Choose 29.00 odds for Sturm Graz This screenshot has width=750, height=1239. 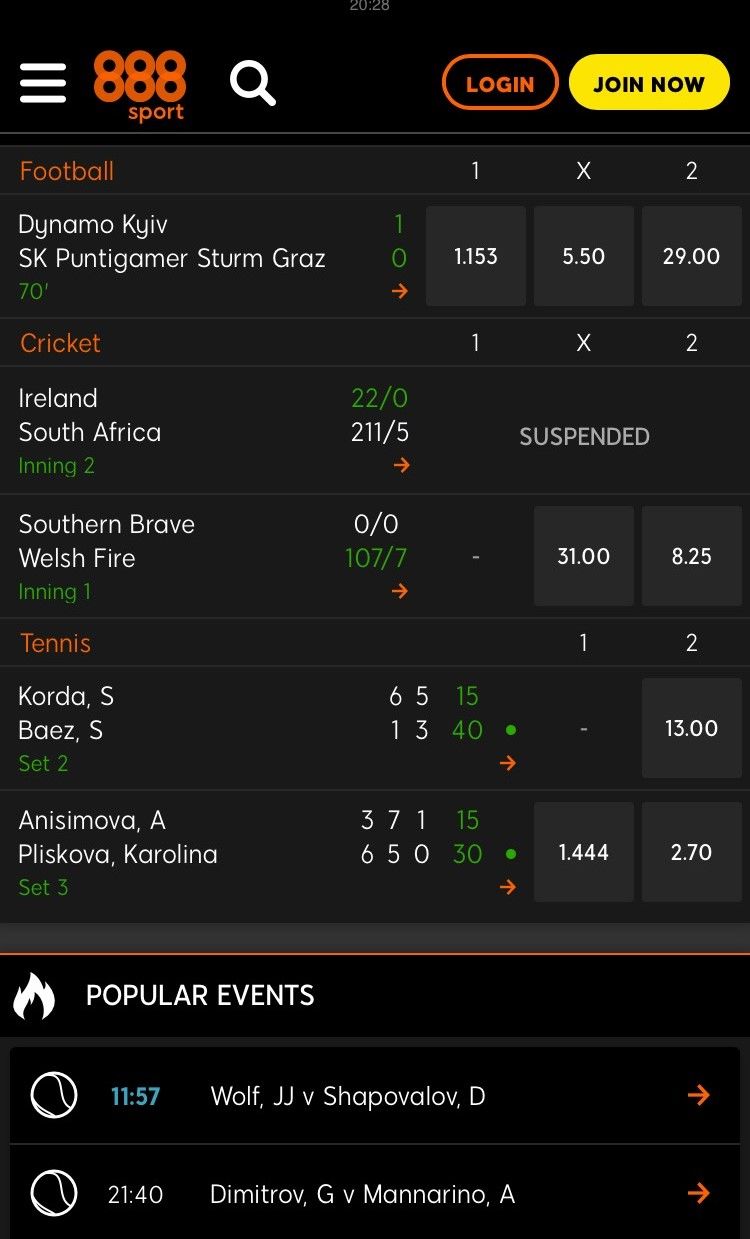pyautogui.click(x=692, y=256)
